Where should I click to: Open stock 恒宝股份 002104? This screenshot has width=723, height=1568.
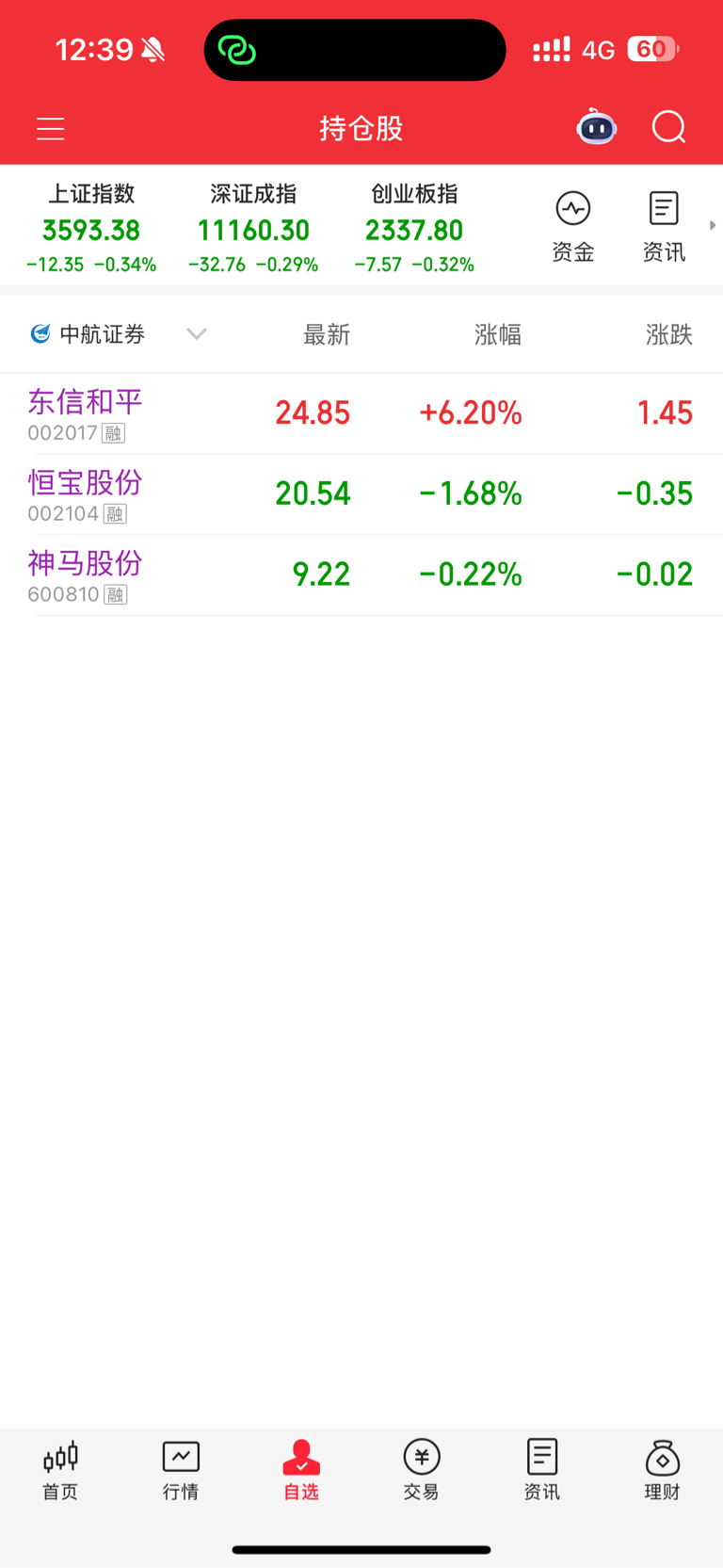[361, 495]
